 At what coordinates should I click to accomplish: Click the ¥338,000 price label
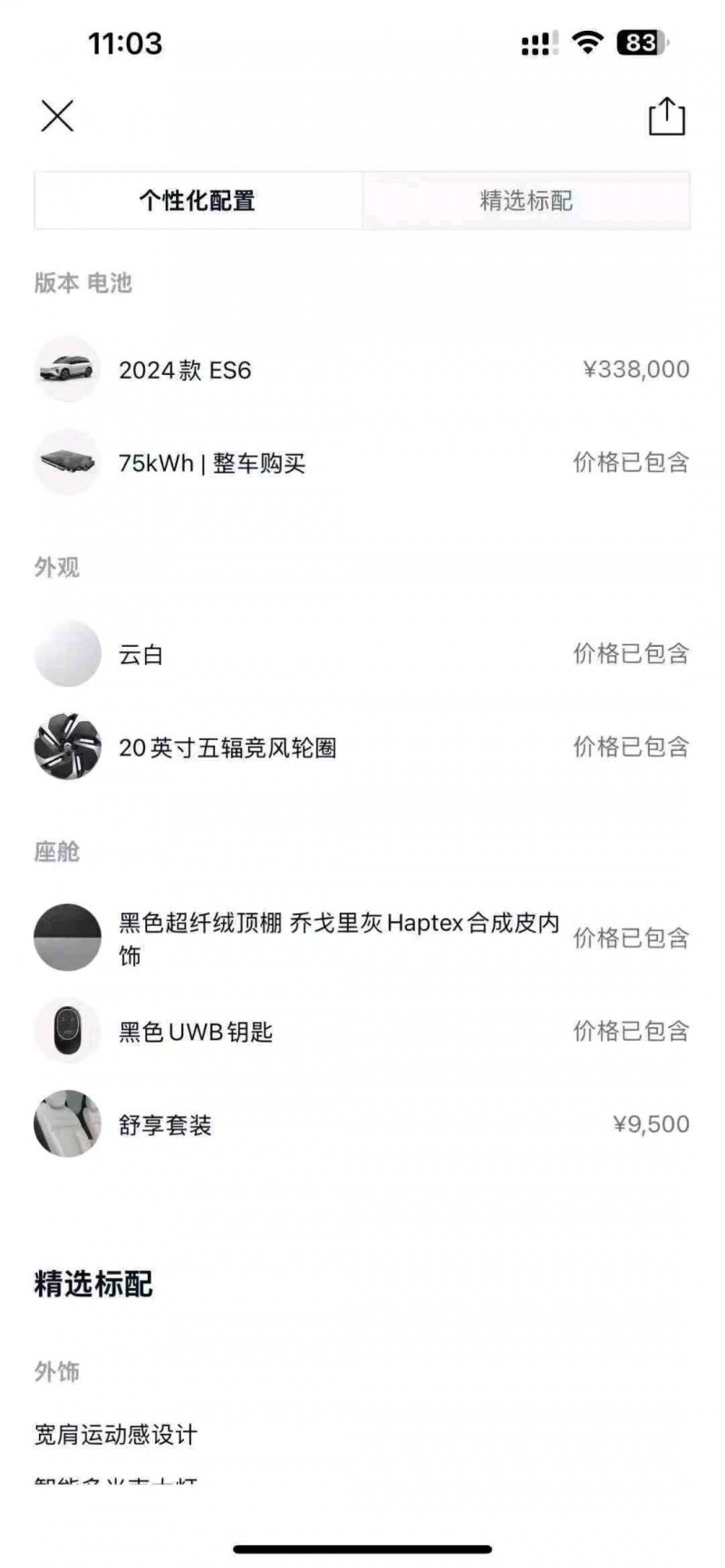[x=635, y=369]
